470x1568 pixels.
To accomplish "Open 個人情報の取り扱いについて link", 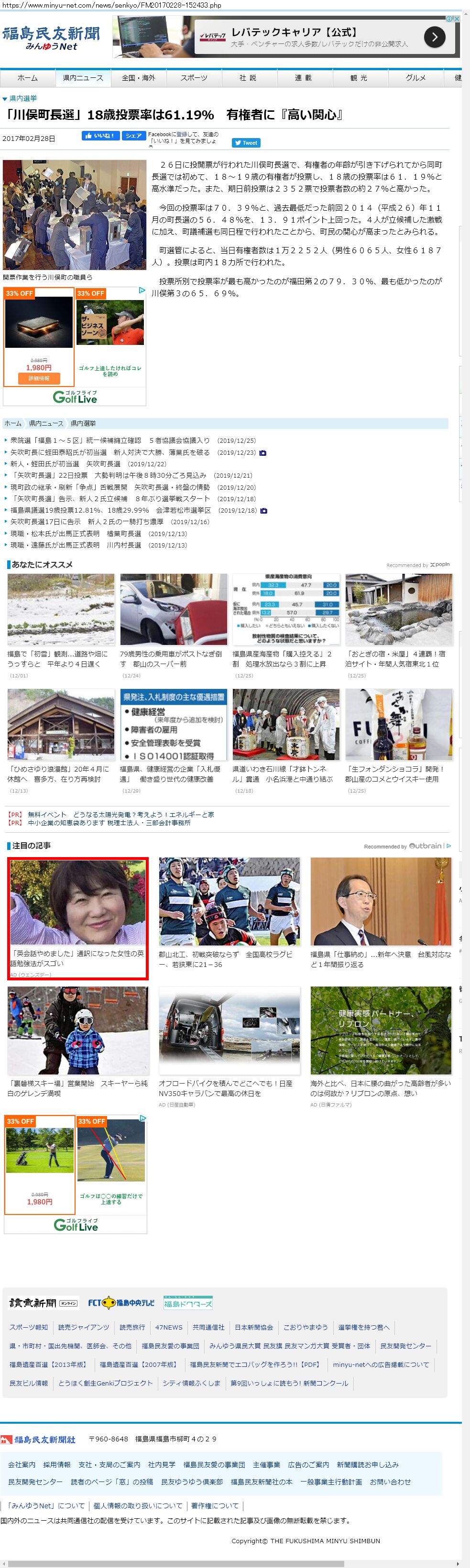I will (138, 1505).
